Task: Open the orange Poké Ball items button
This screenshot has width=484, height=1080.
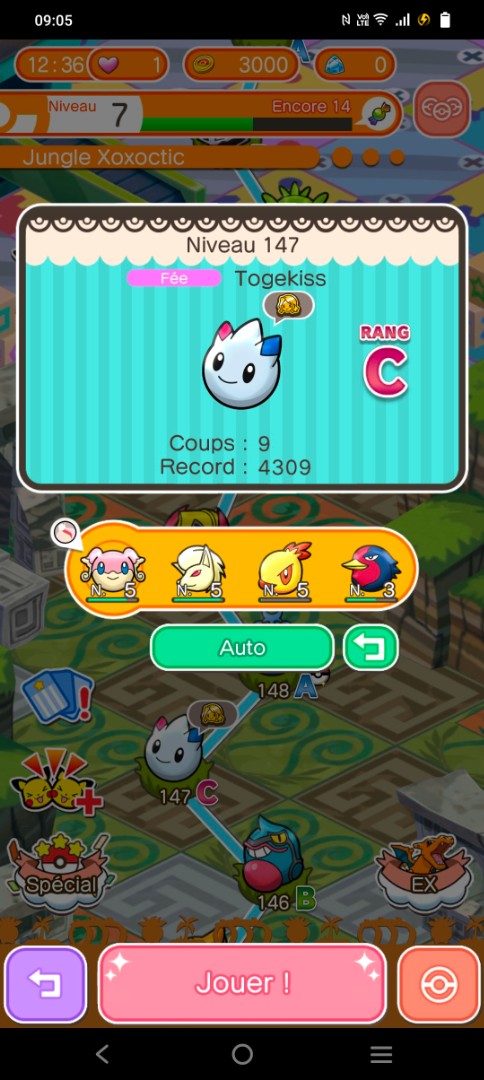Action: pyautogui.click(x=439, y=984)
